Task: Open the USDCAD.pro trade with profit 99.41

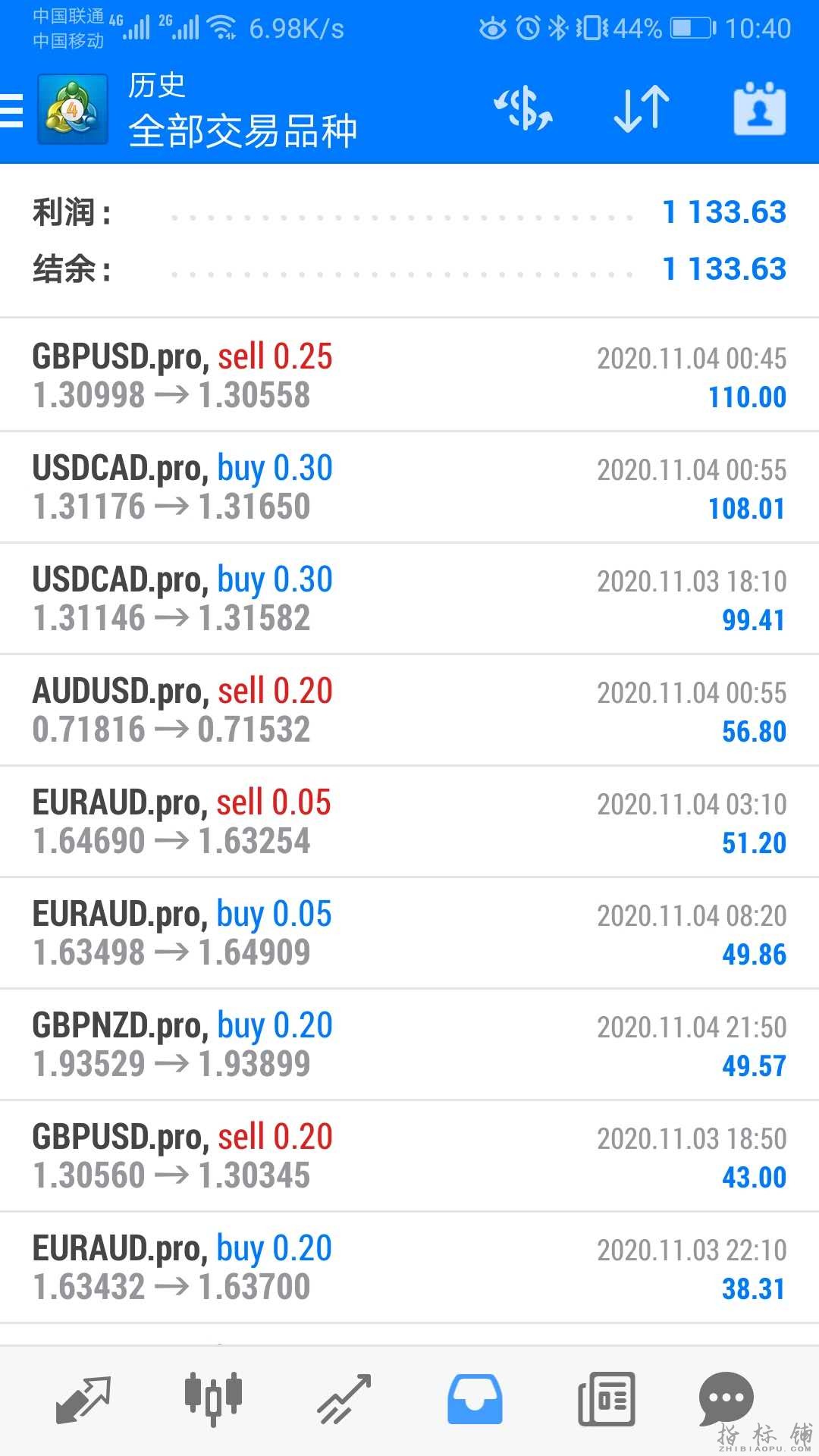Action: (409, 599)
